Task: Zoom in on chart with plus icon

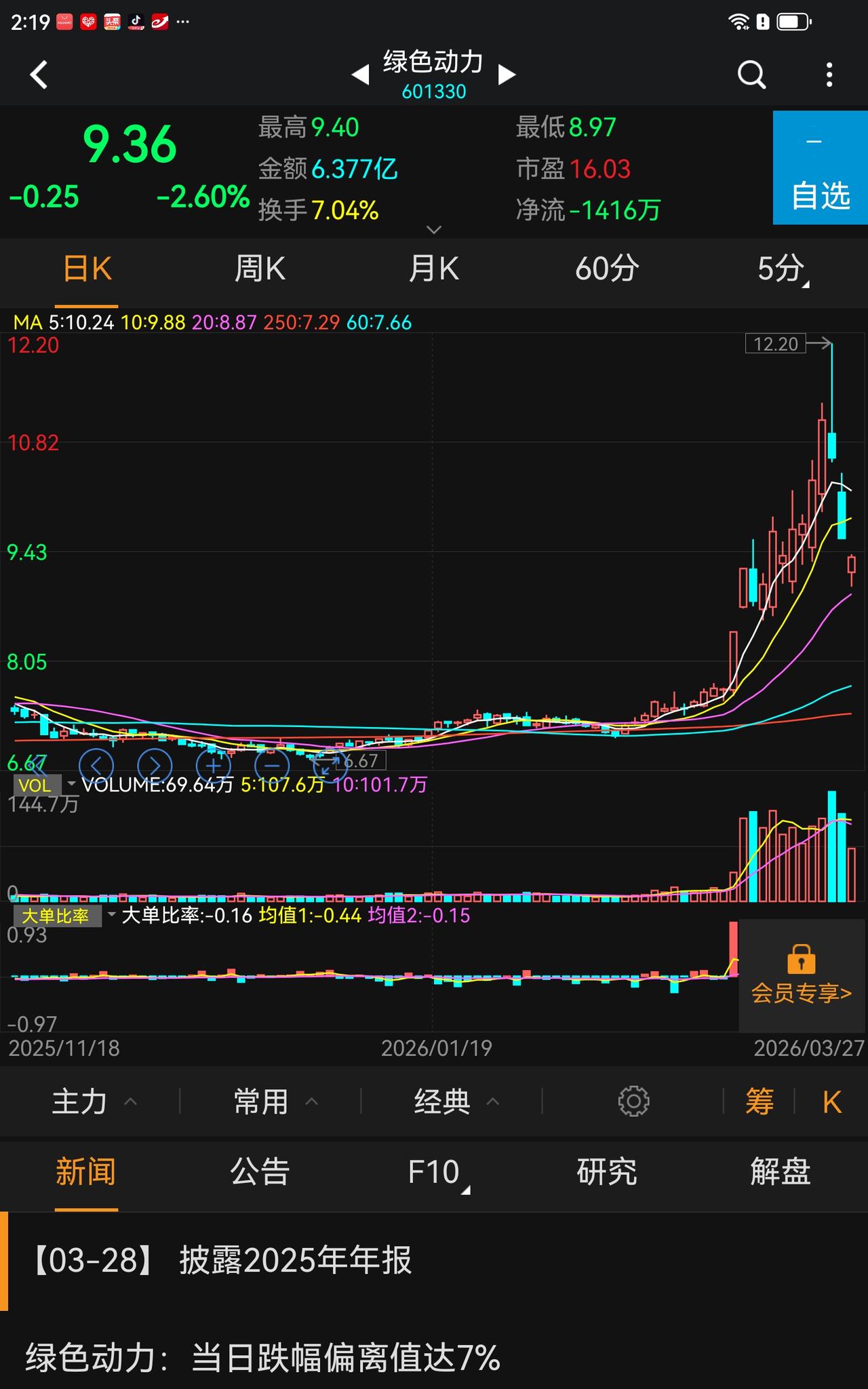Action: click(x=213, y=765)
